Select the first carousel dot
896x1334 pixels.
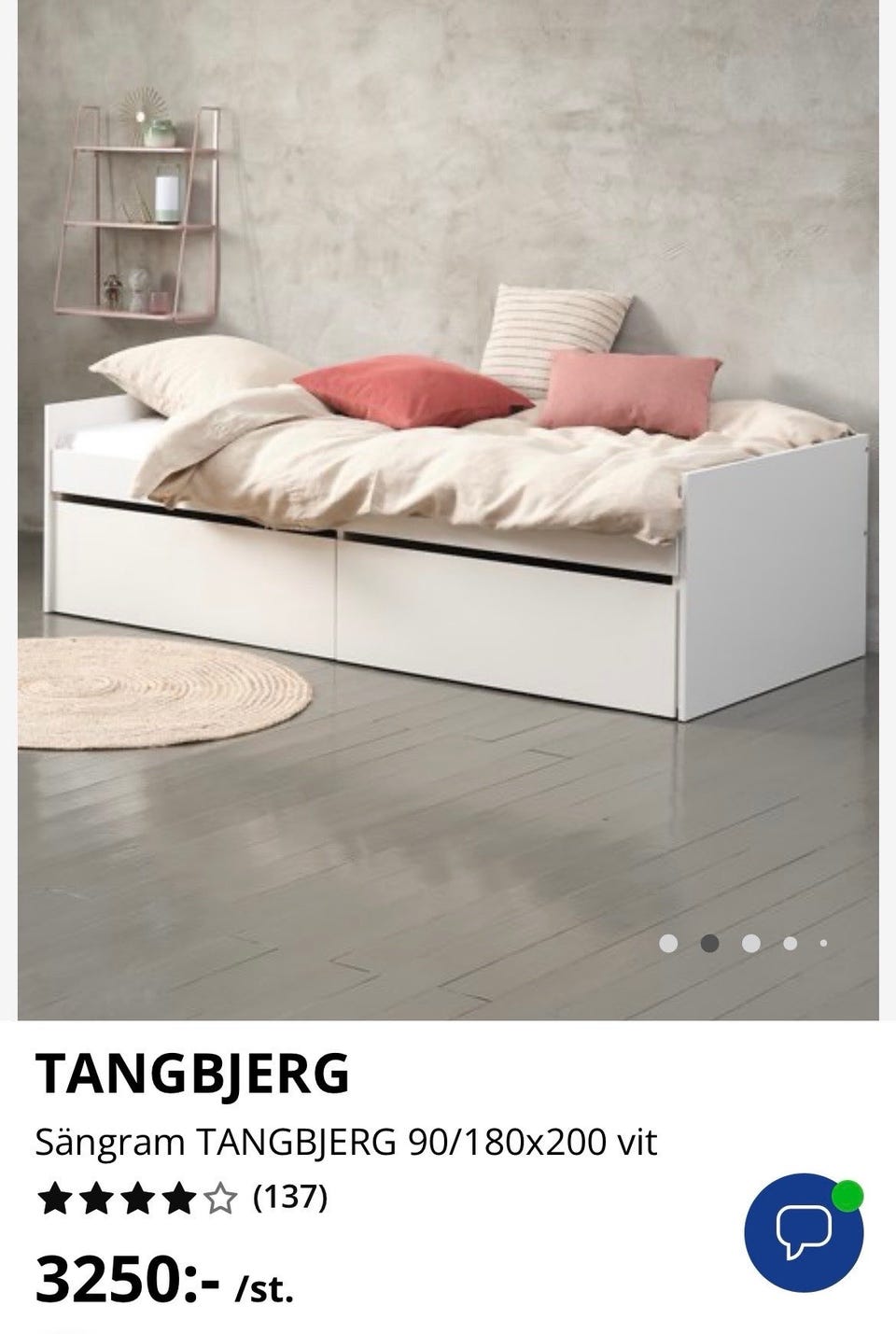click(x=669, y=944)
